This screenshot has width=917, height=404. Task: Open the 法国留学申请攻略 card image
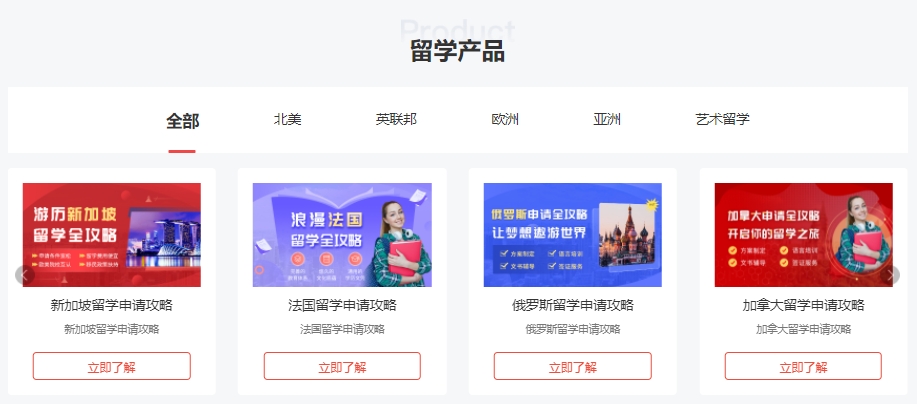[342, 234]
